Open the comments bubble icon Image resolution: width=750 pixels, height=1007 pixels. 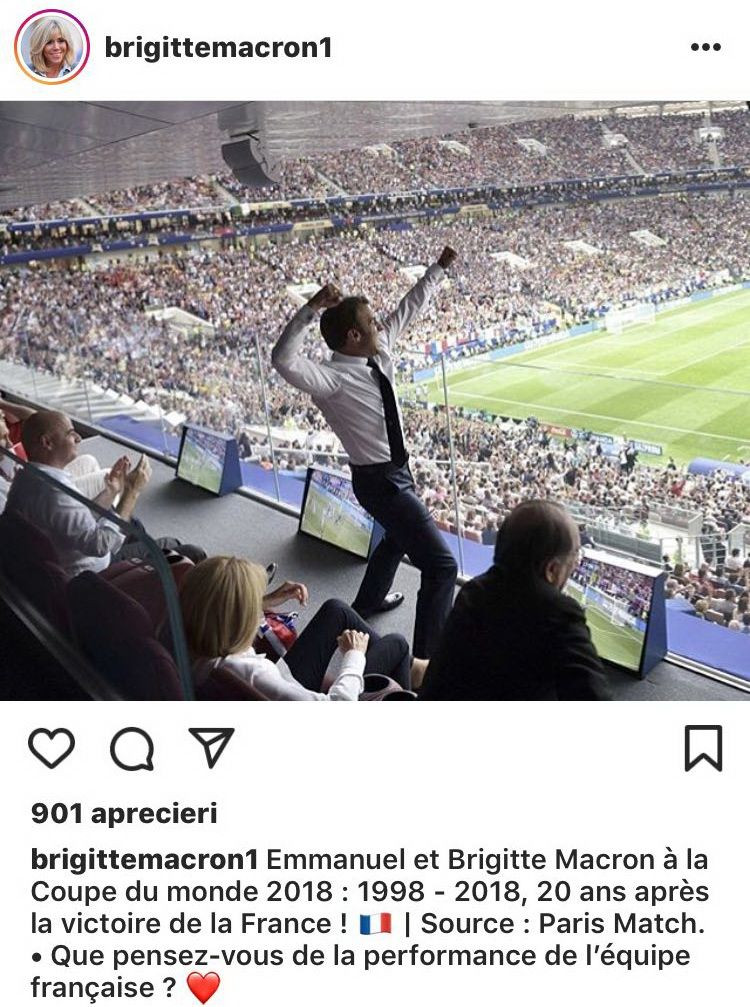pos(131,748)
